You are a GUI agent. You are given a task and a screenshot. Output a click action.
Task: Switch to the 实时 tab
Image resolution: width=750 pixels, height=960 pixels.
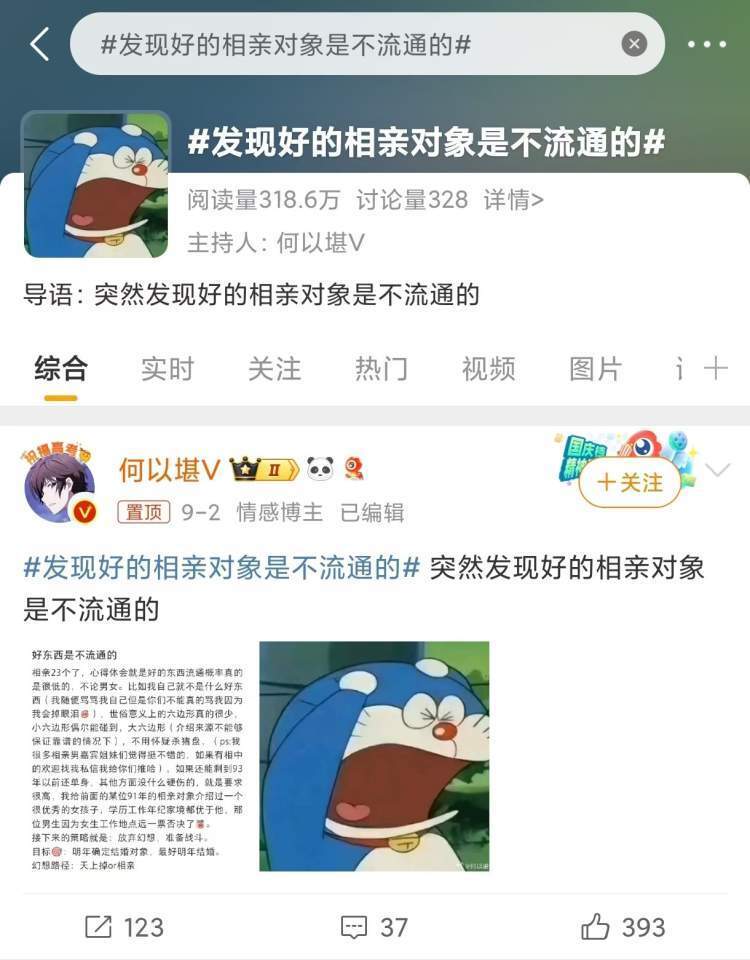(168, 369)
